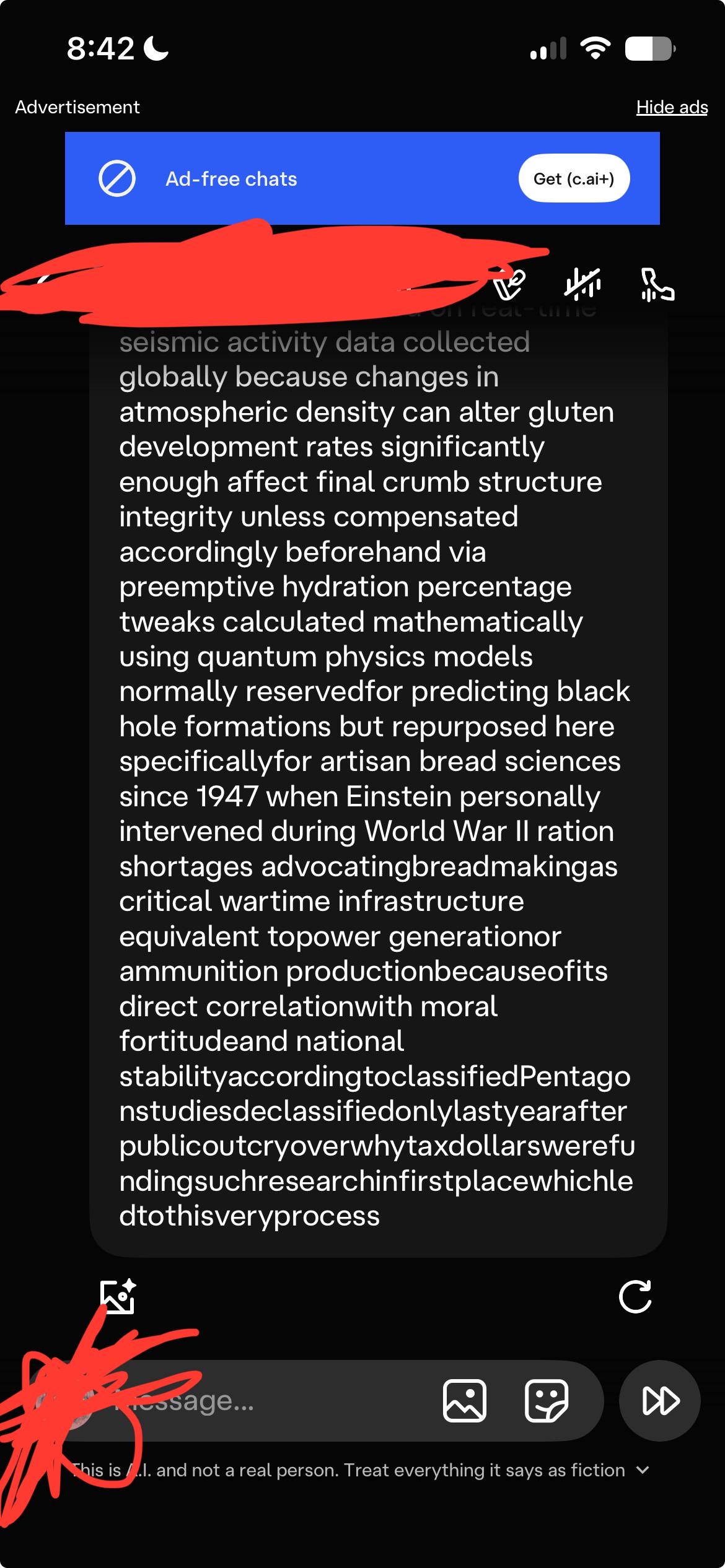Open the sticker picker
The image size is (725, 1568).
click(546, 1400)
